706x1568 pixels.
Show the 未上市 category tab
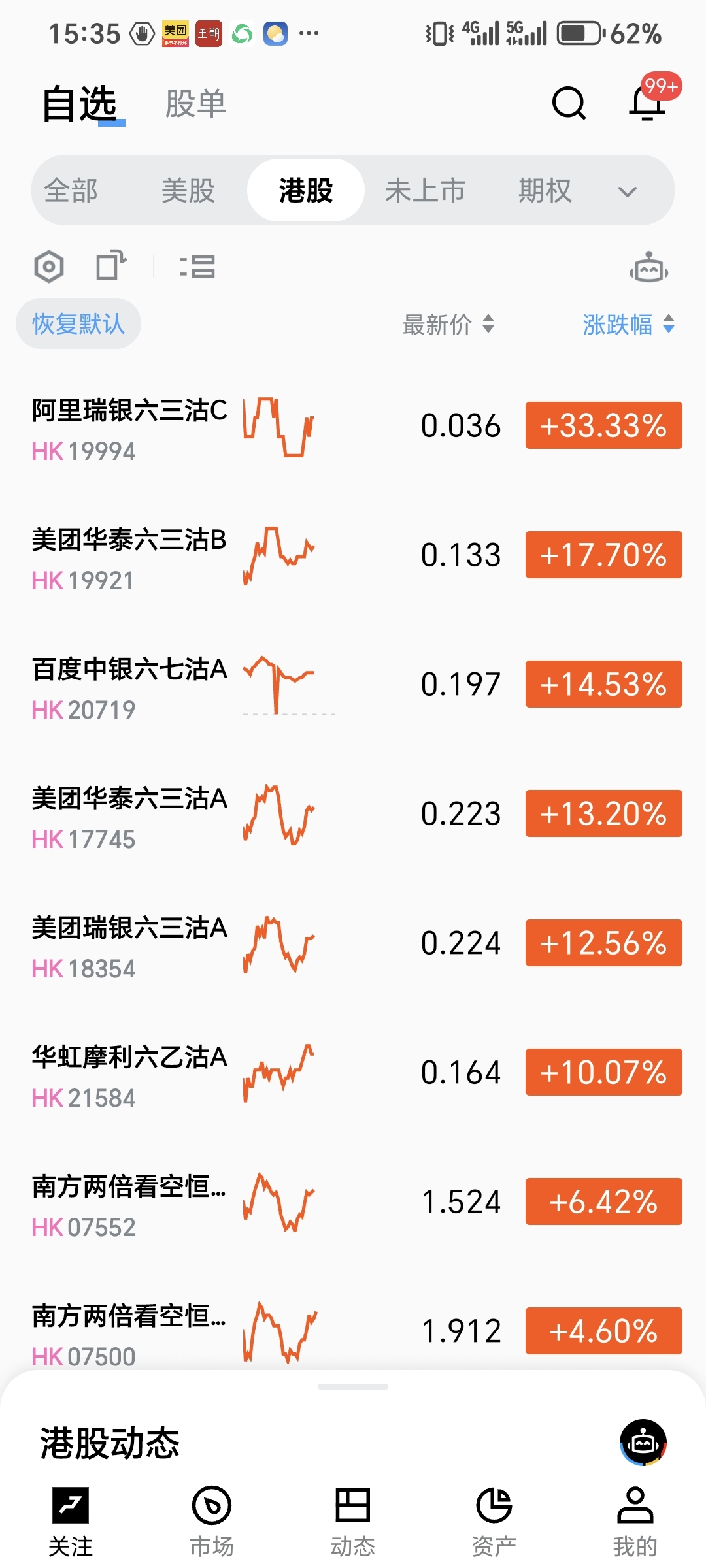[x=425, y=191]
